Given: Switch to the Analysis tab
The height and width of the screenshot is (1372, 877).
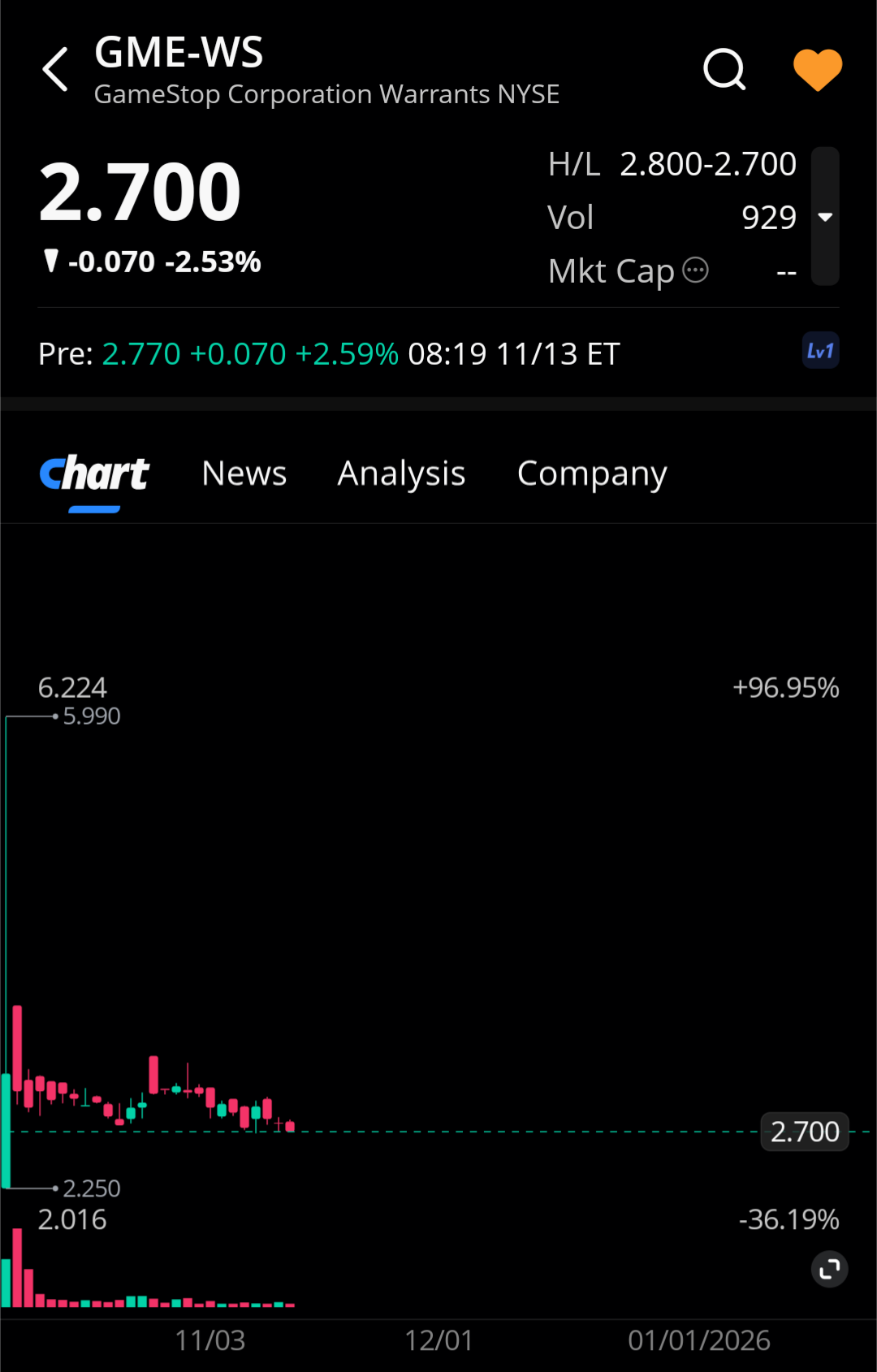Looking at the screenshot, I should point(401,474).
